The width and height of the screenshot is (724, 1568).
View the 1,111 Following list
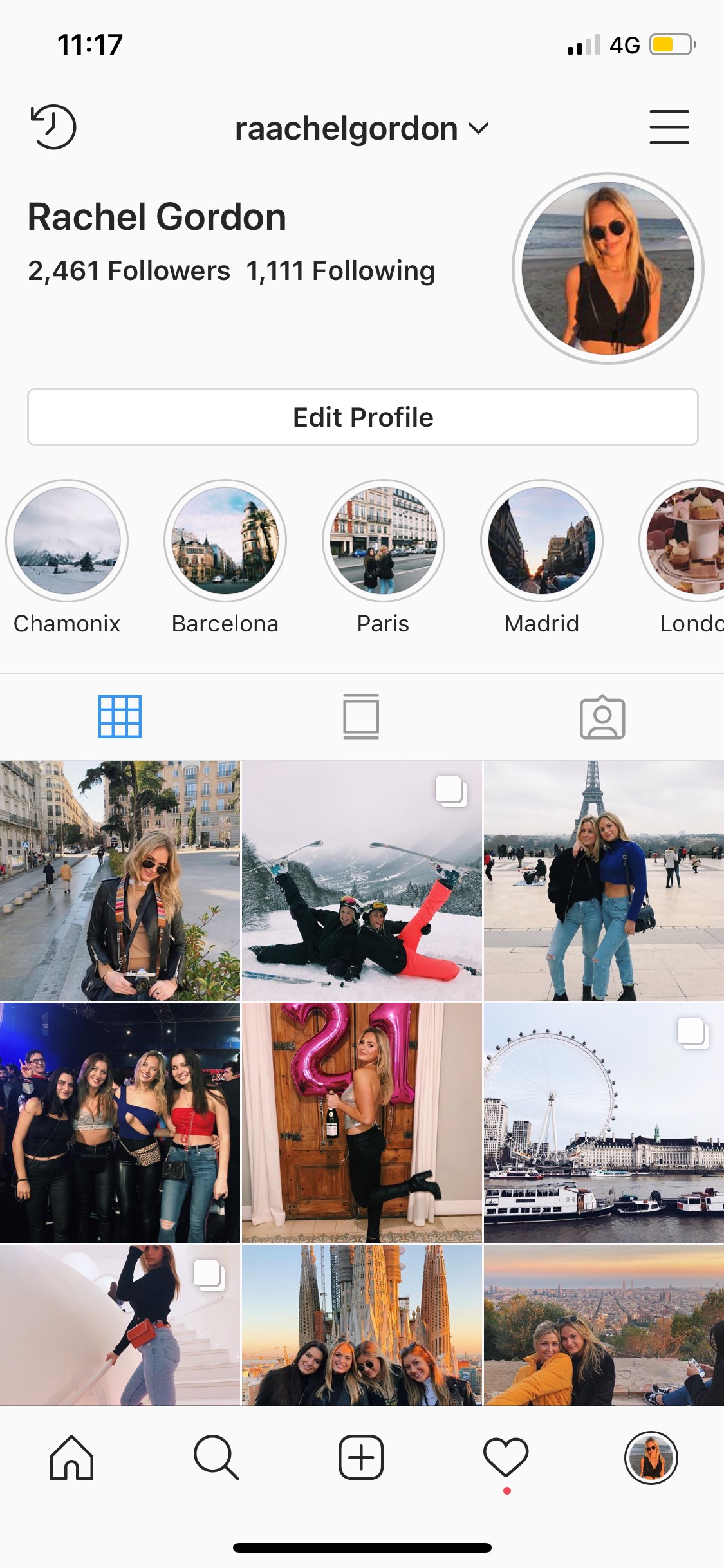point(340,271)
